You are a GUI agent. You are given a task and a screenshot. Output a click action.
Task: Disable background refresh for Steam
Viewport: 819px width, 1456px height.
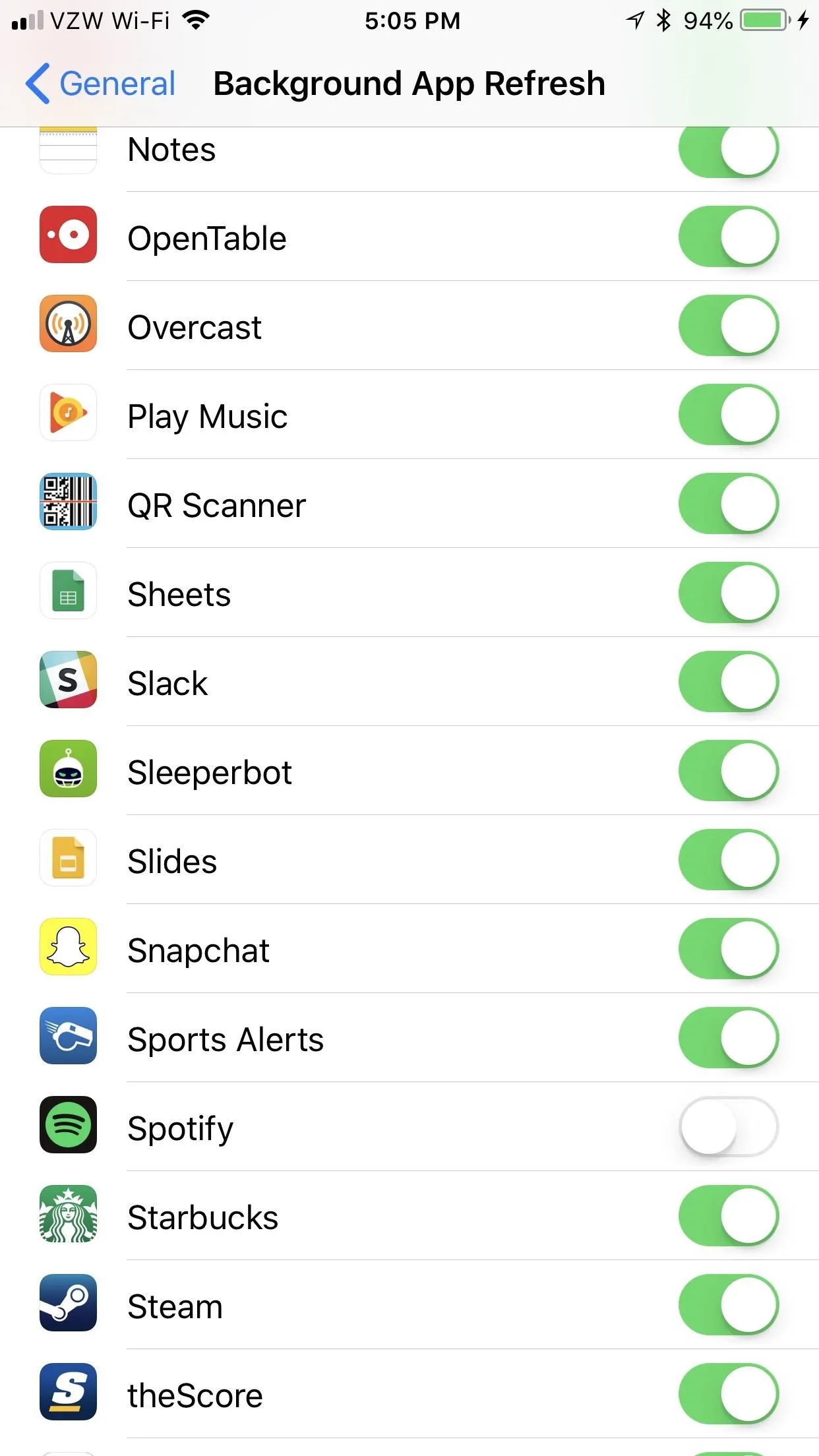click(x=729, y=1304)
